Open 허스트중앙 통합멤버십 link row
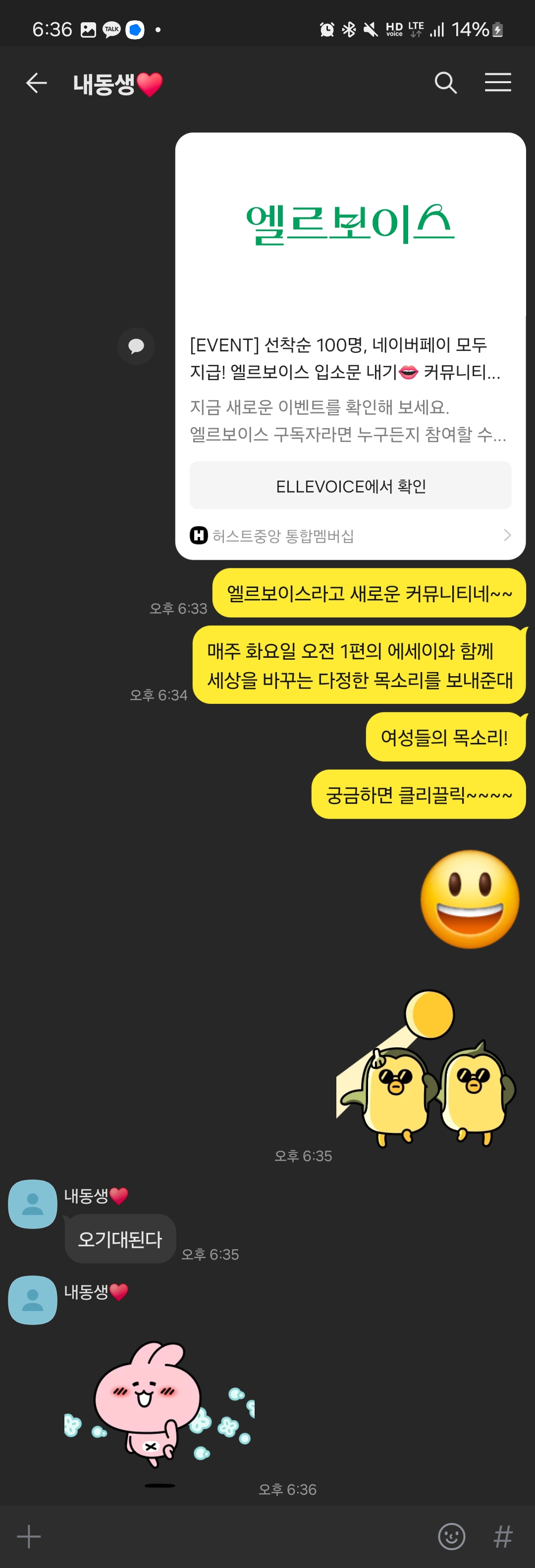 pyautogui.click(x=350, y=536)
